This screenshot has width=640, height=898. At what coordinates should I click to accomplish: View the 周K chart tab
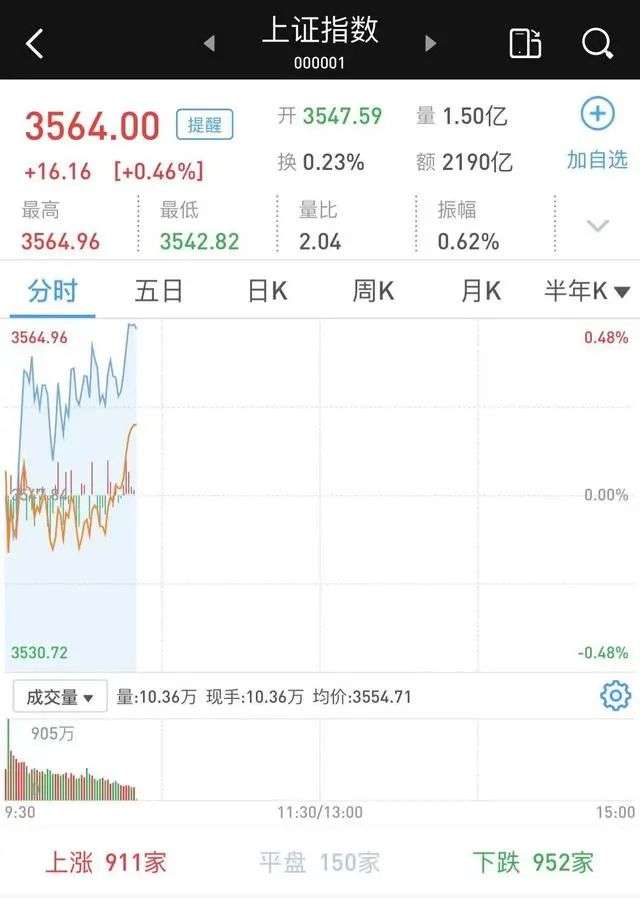pos(373,291)
